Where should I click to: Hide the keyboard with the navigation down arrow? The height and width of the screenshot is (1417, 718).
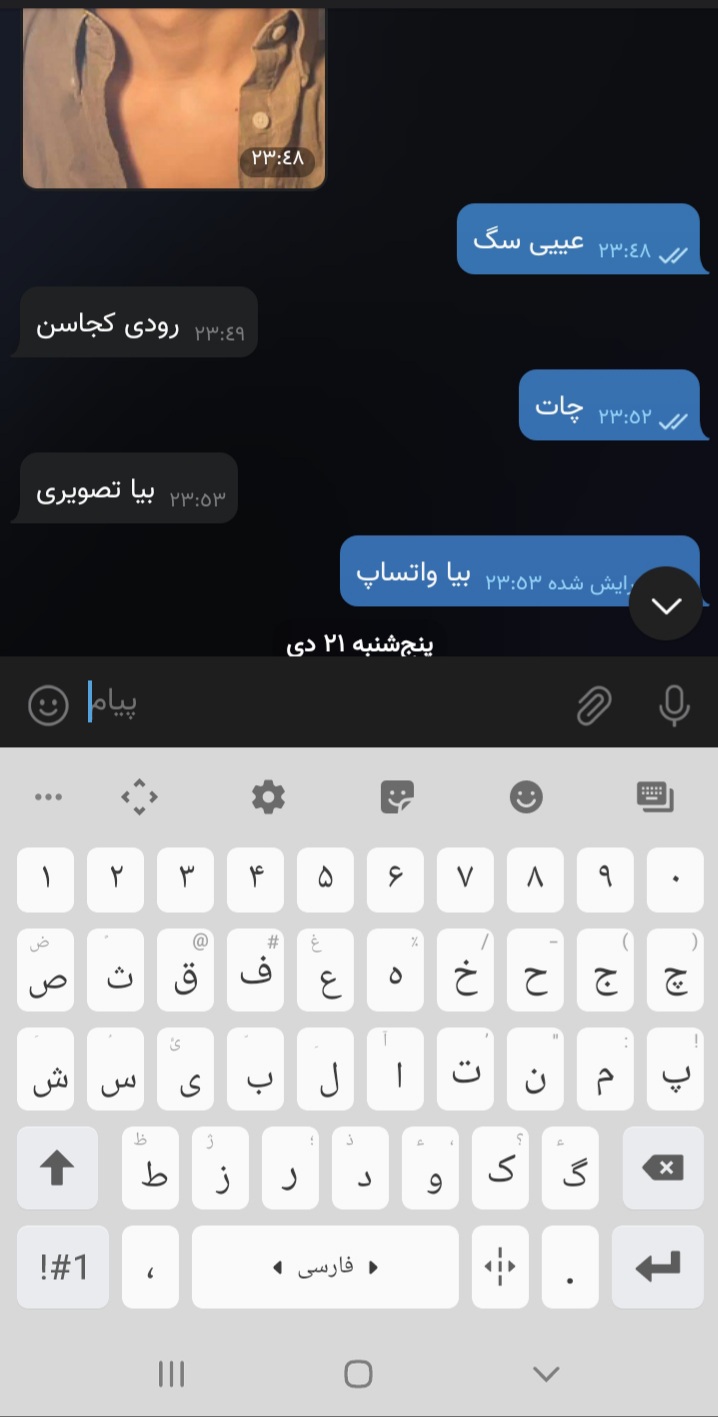(x=545, y=1373)
